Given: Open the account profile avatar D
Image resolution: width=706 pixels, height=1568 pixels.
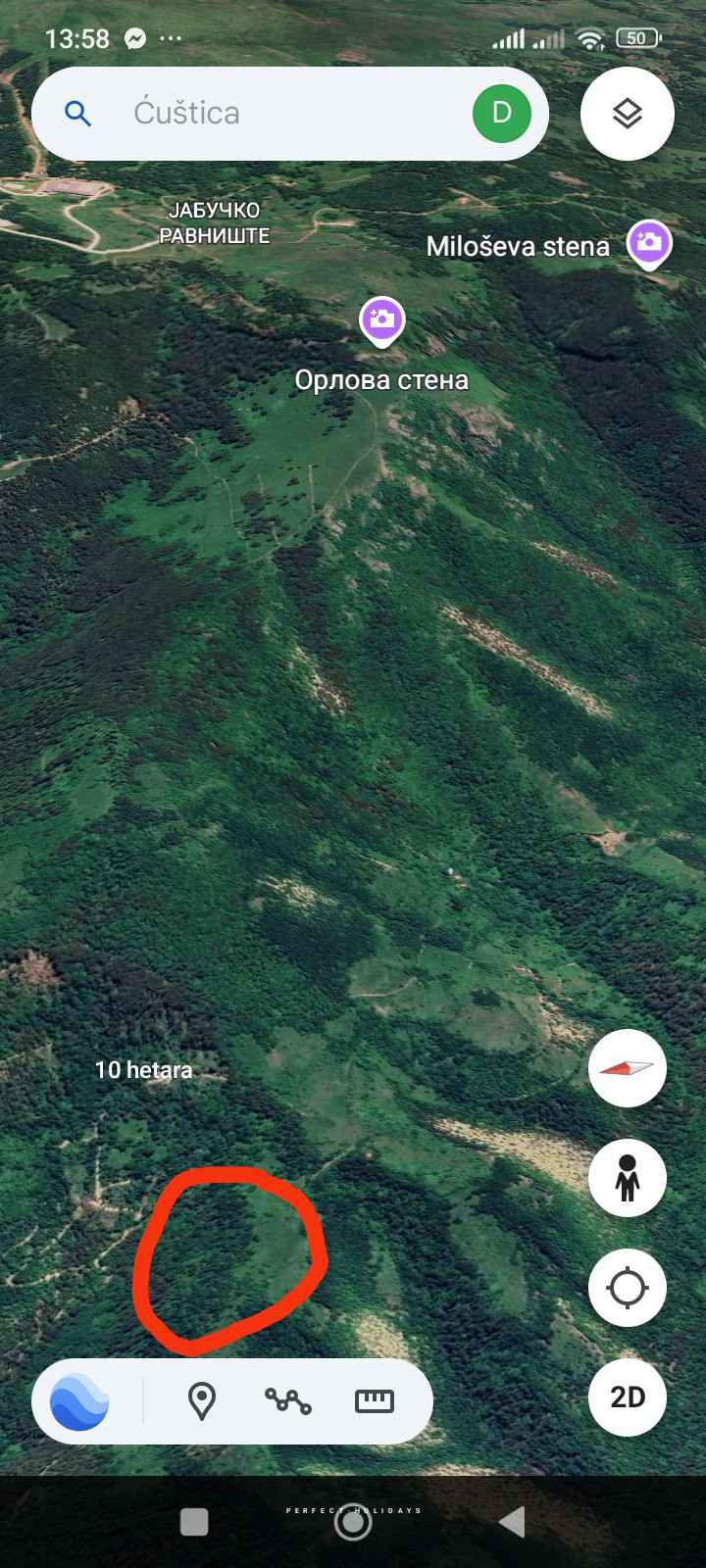Looking at the screenshot, I should coord(501,114).
